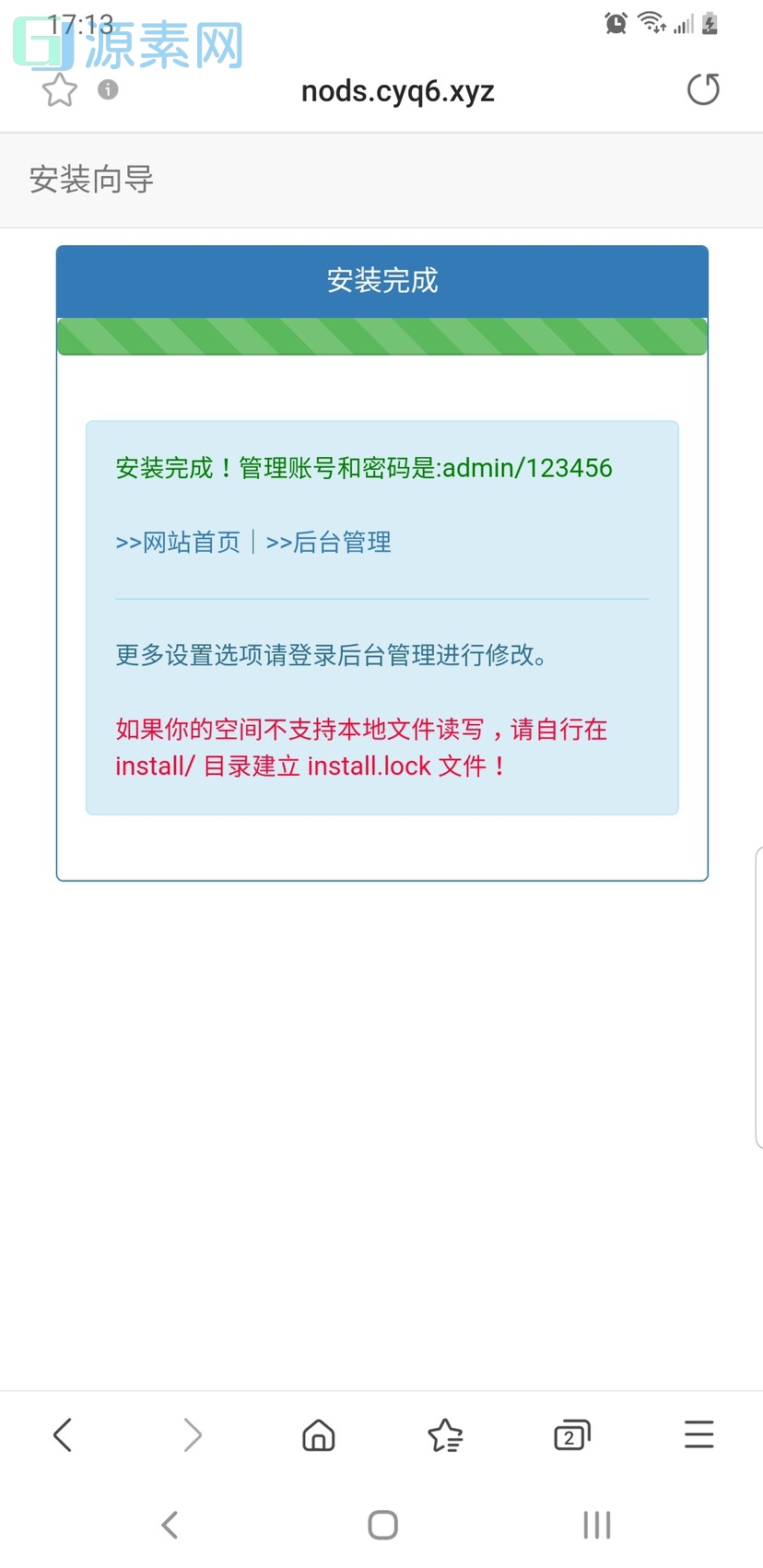Tap the Wi-Fi icon area in status bar
The width and height of the screenshot is (763, 1568).
[651, 23]
